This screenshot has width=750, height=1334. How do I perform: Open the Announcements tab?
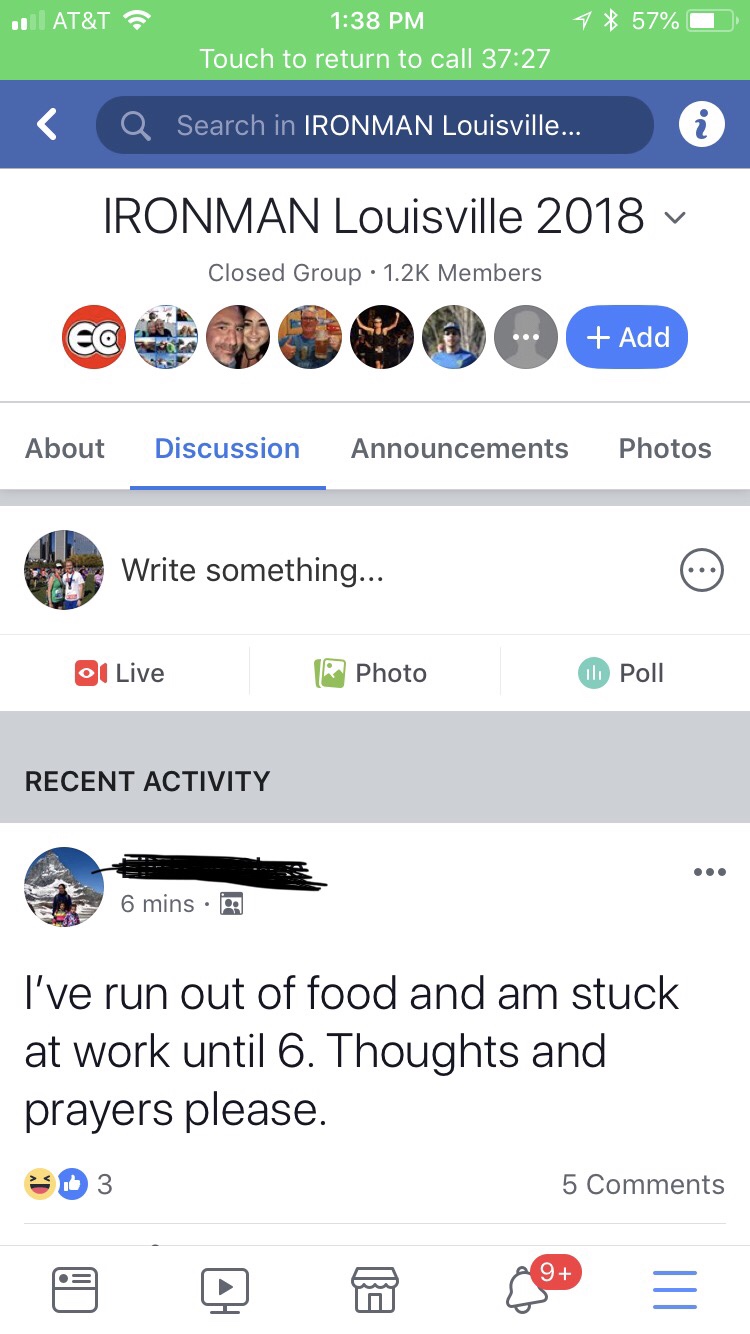click(459, 448)
